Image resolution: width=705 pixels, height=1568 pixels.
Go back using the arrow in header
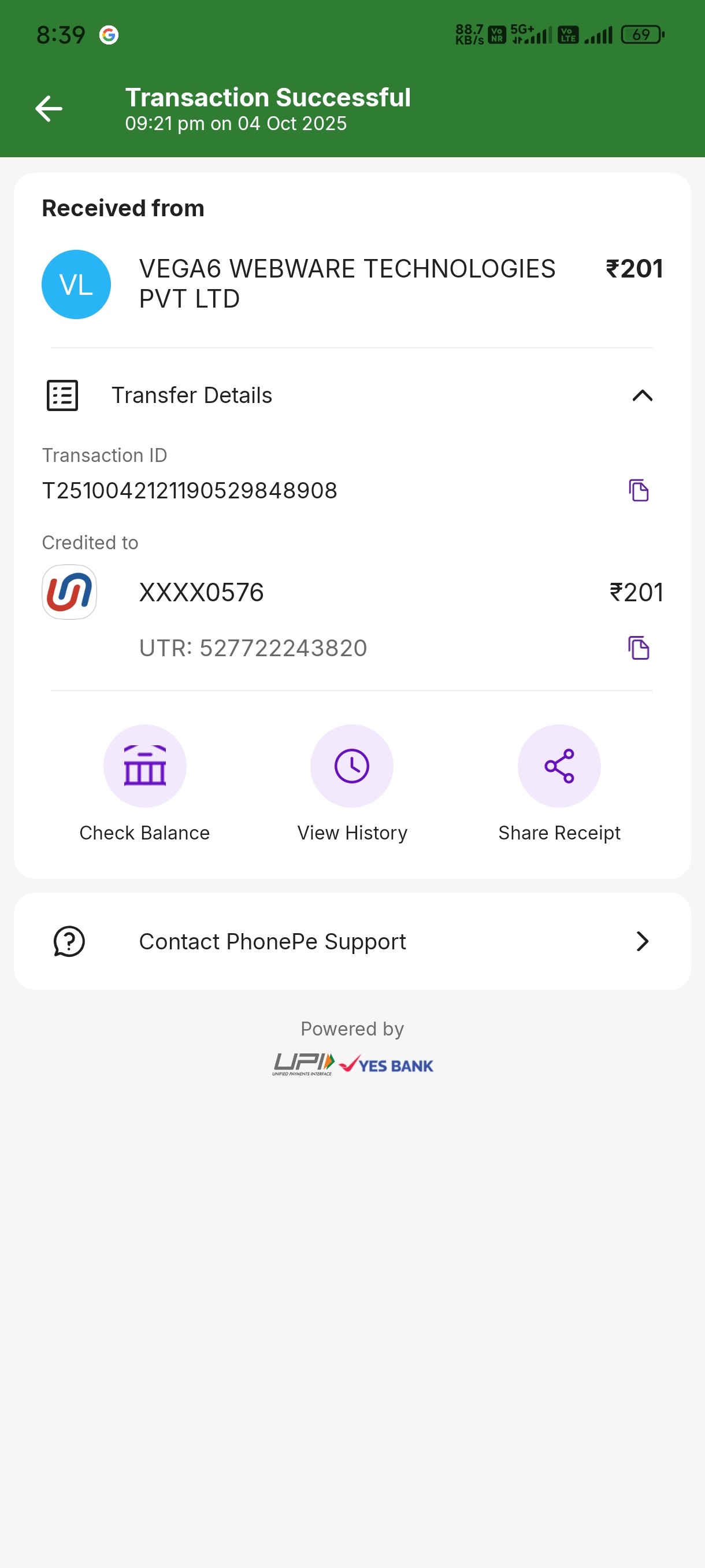[49, 109]
